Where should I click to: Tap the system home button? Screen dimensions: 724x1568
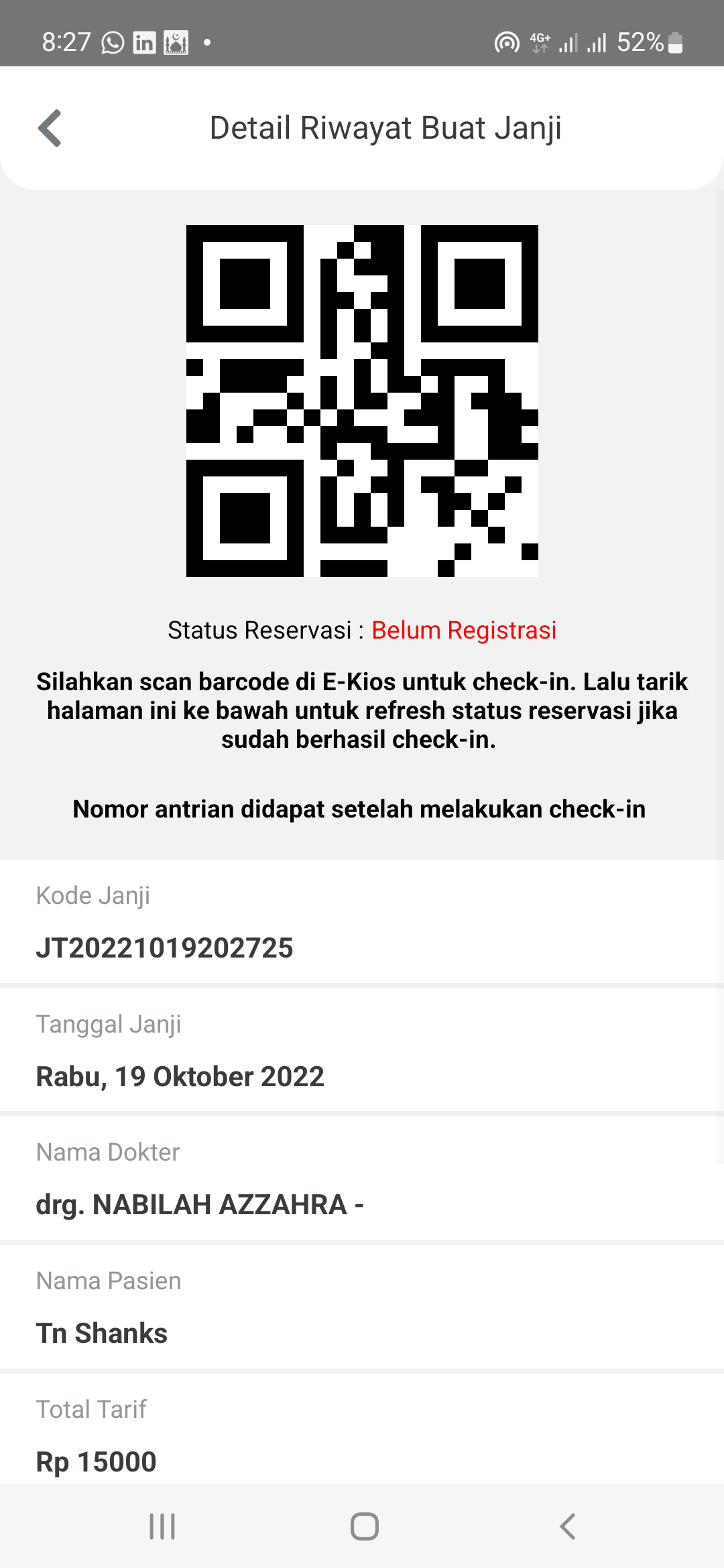(x=365, y=1526)
